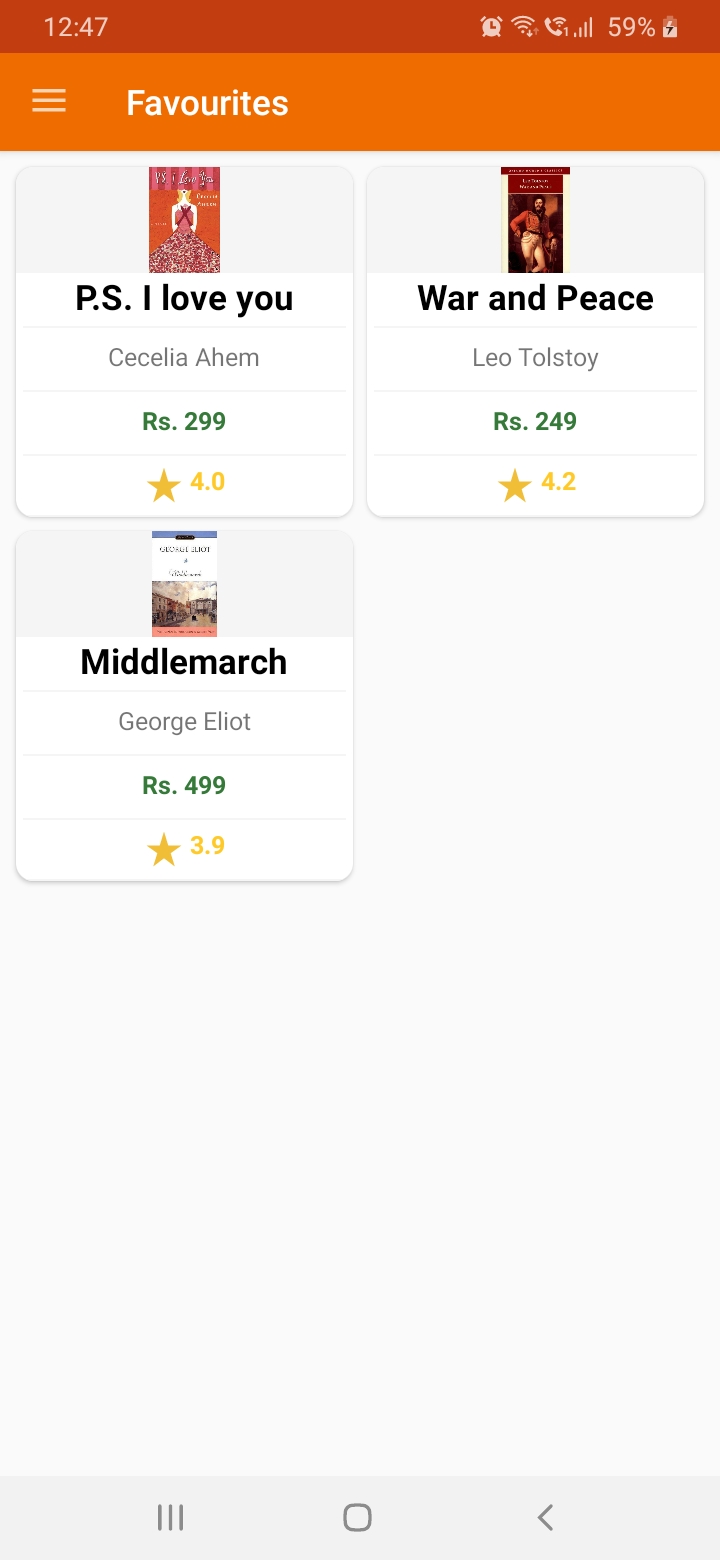Click the star rating icon on P.S. I love you
720x1560 pixels.
tap(163, 485)
